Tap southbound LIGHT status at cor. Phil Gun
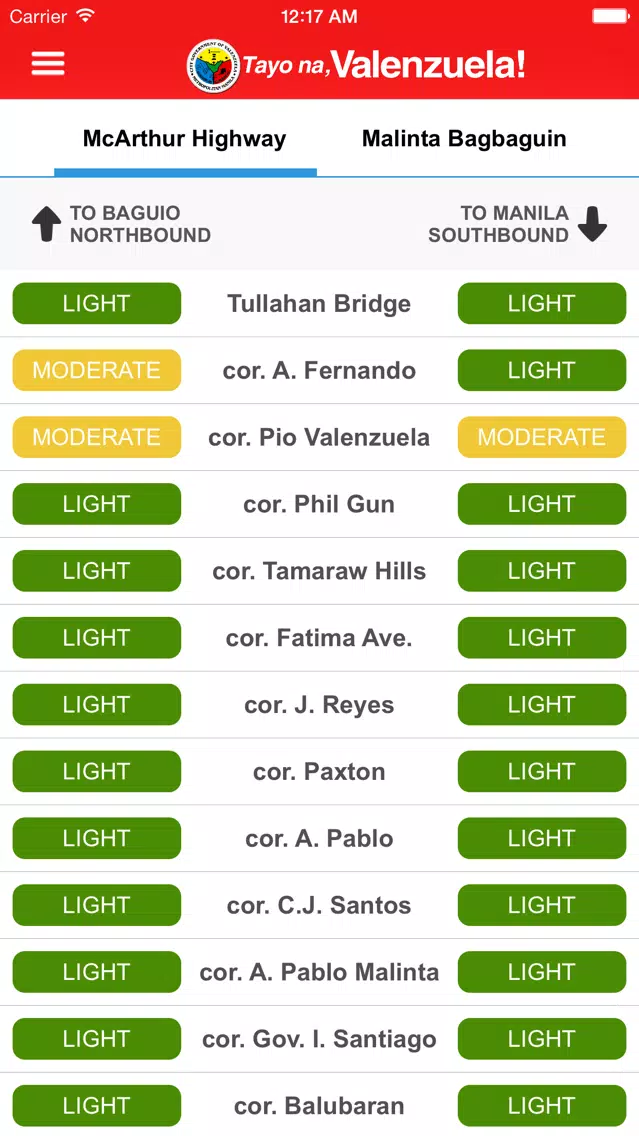 [x=542, y=504]
